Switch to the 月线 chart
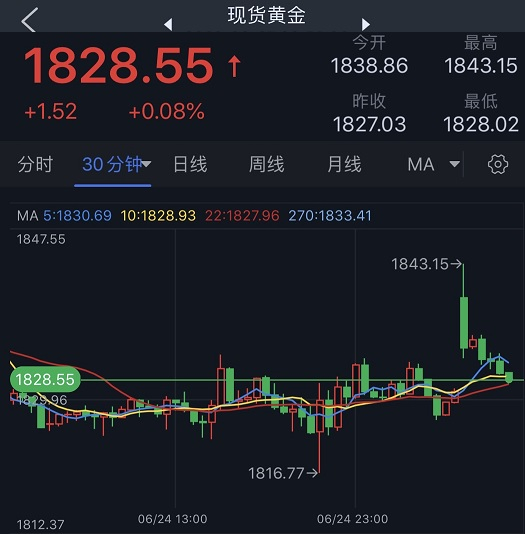Screen dimensions: 525x534 point(344,164)
